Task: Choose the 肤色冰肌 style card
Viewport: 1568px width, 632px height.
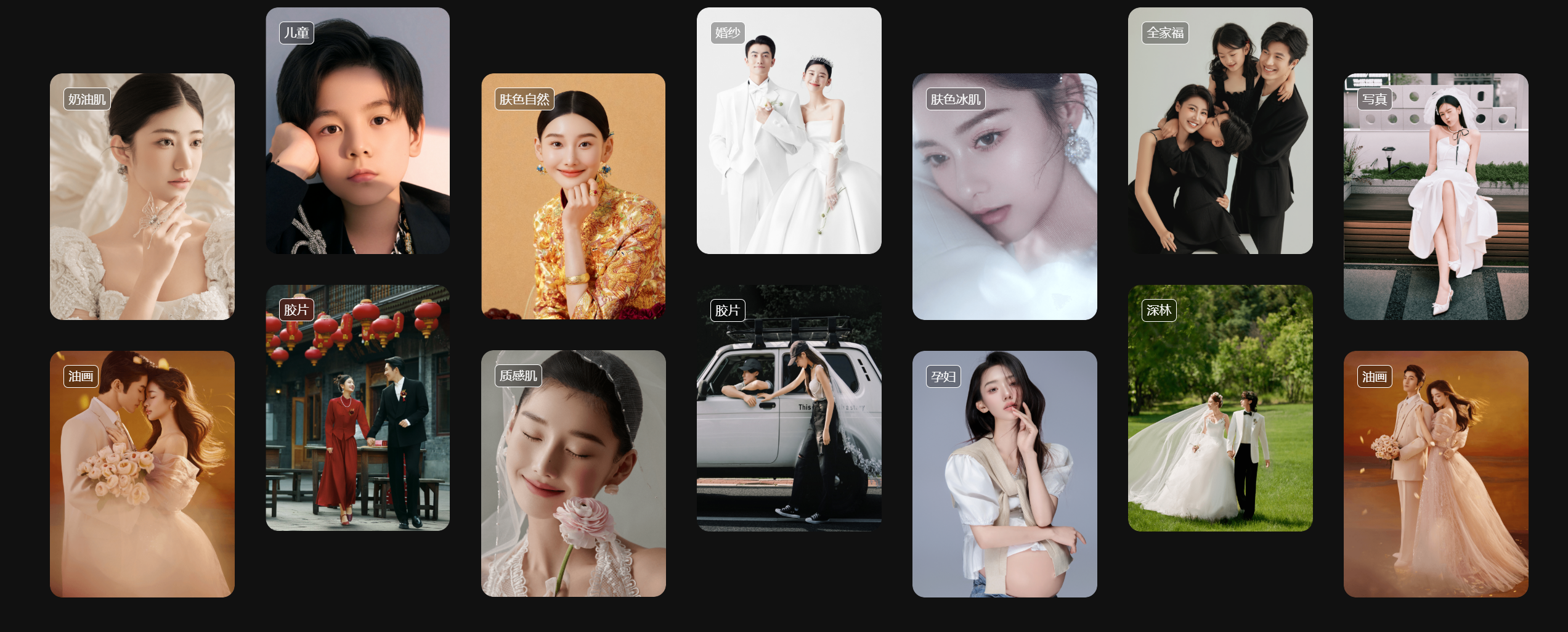Action: coord(1004,197)
